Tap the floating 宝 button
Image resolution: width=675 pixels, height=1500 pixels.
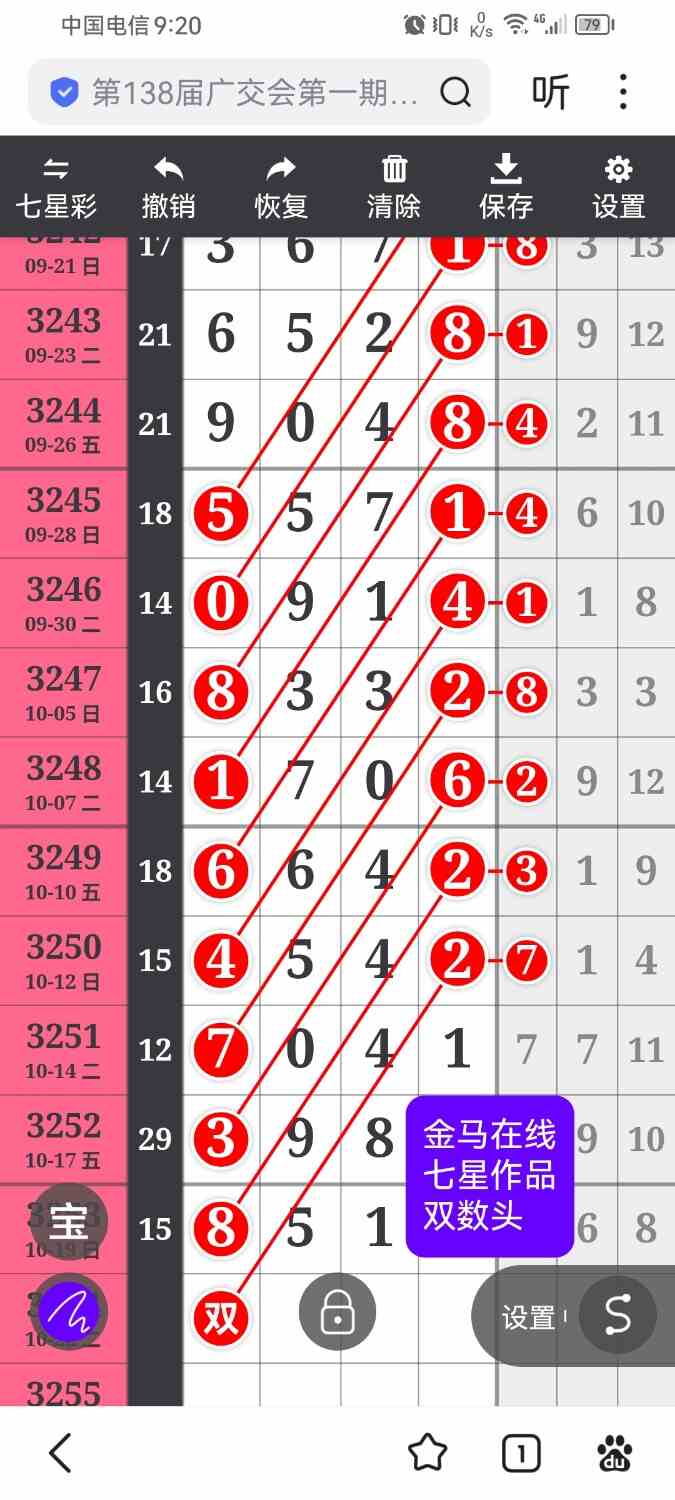(x=68, y=1222)
